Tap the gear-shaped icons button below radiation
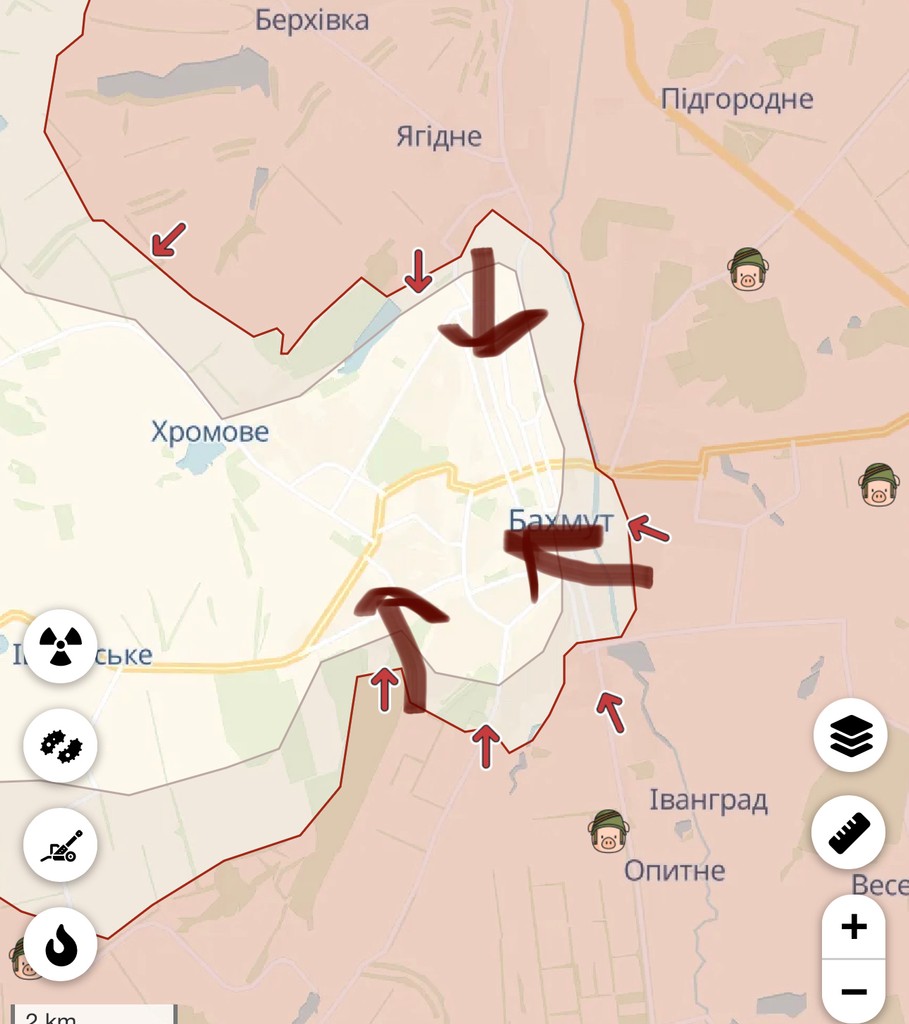 [61, 745]
